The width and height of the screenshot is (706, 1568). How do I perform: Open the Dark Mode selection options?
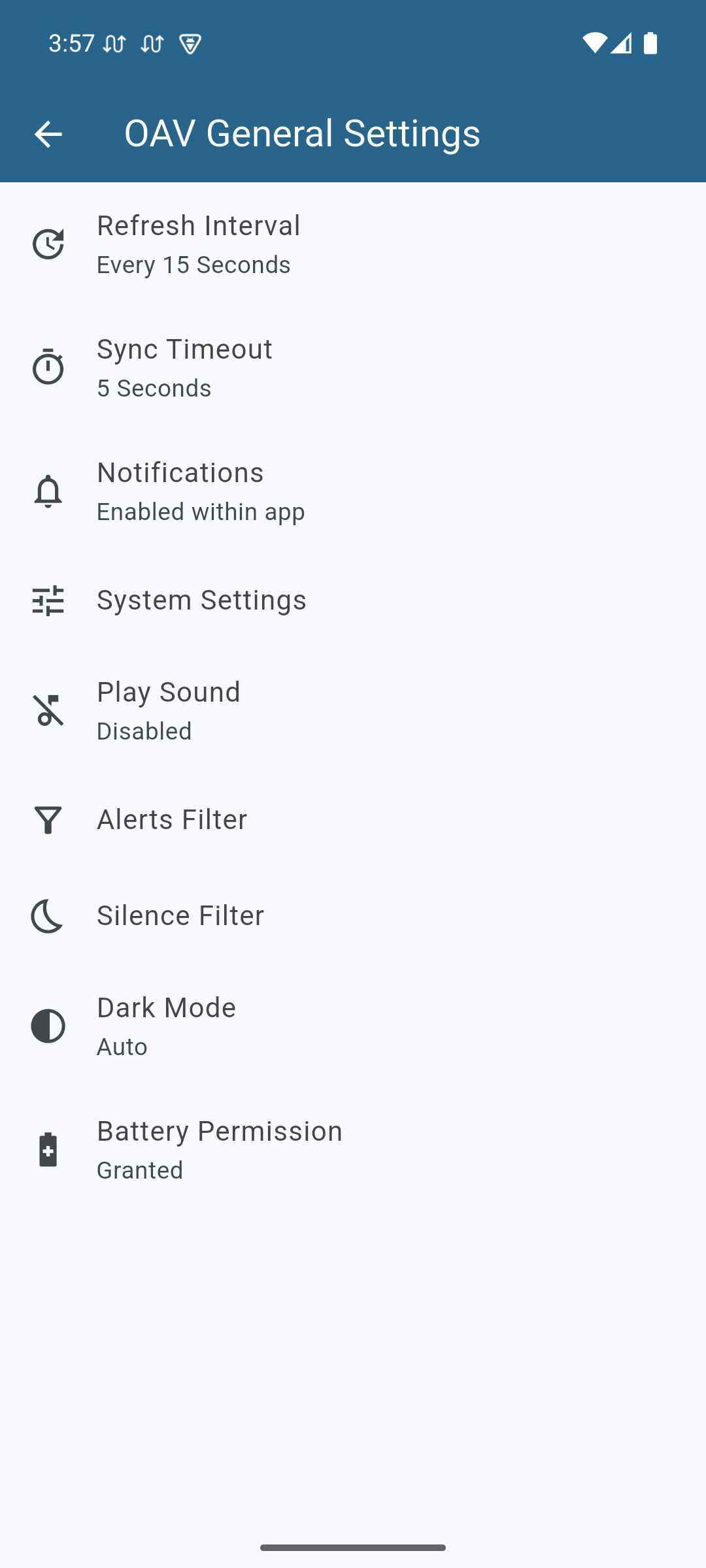point(261,1026)
